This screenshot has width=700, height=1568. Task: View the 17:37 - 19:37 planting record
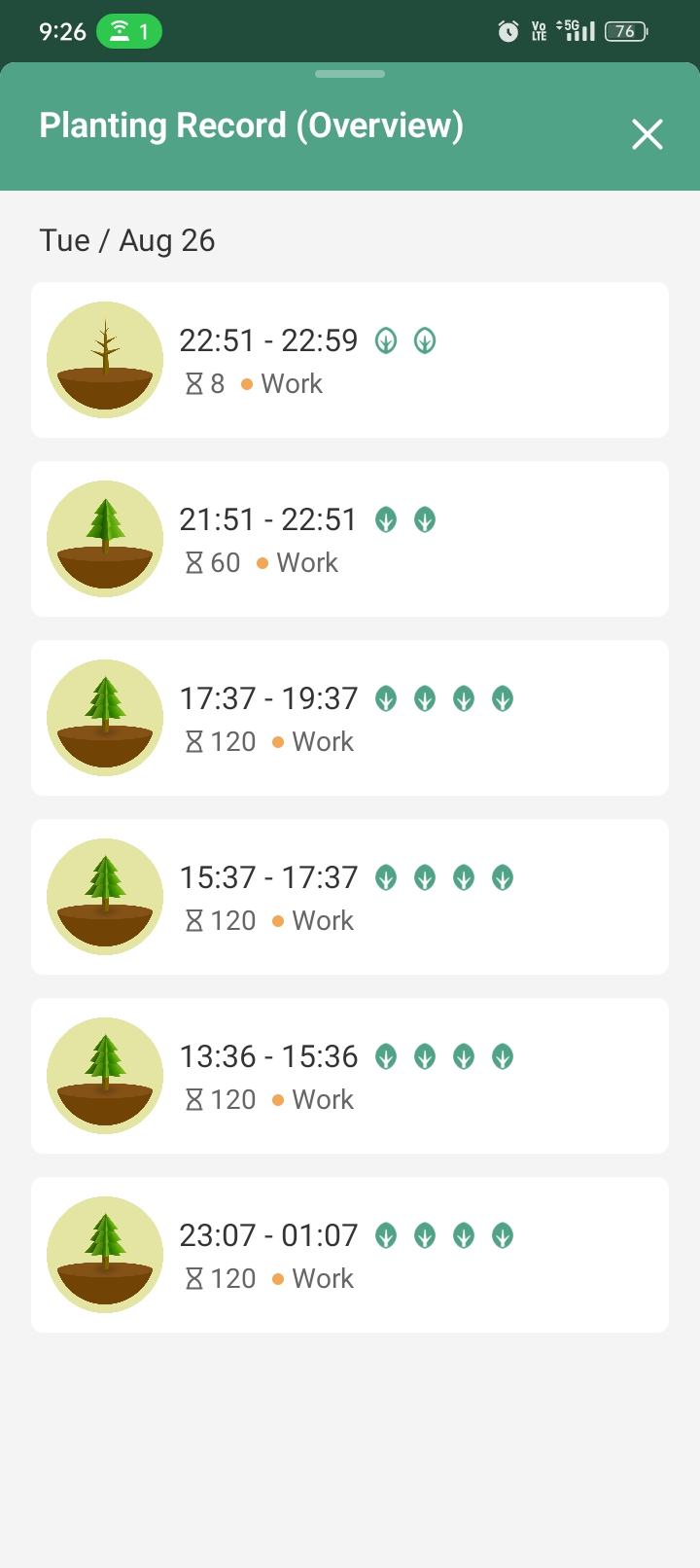[x=350, y=718]
